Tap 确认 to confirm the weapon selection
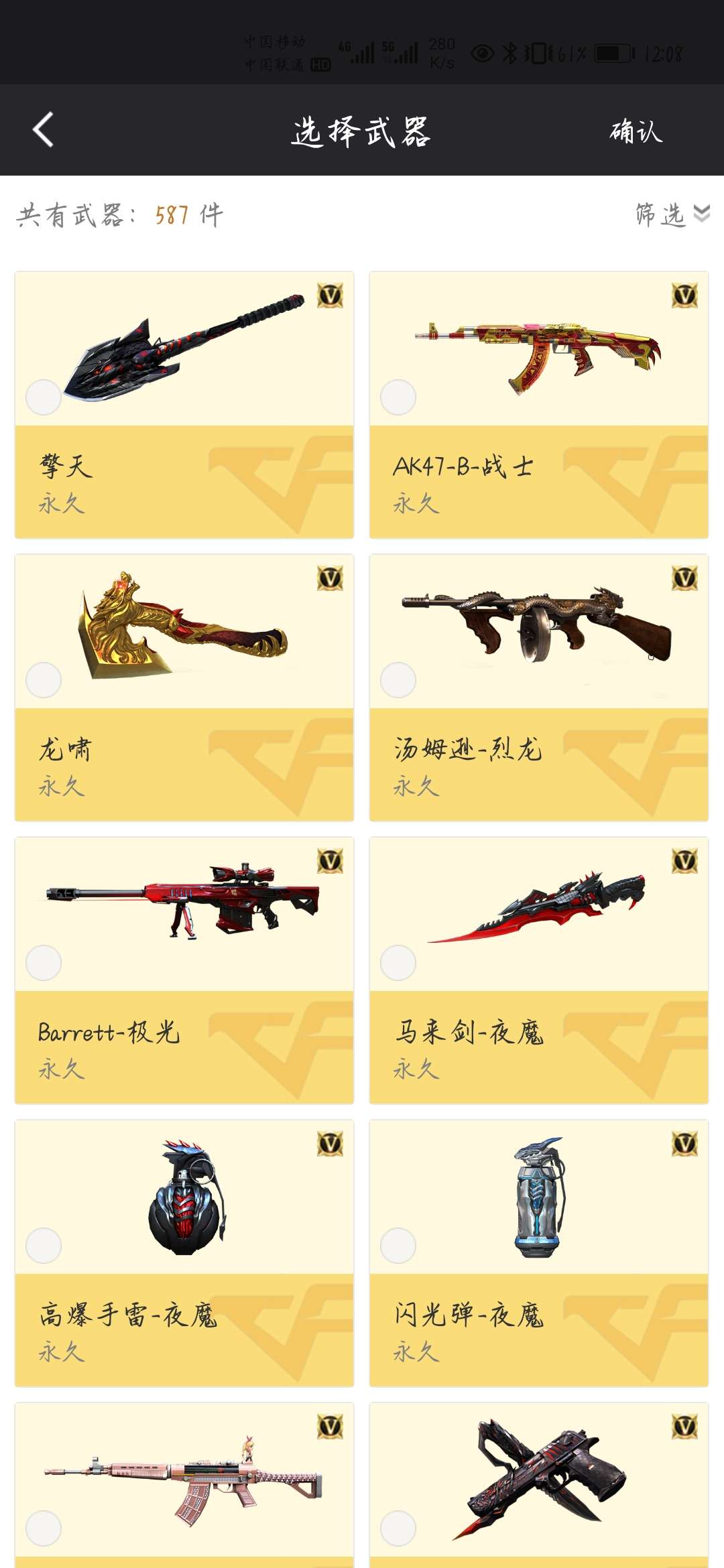This screenshot has height=1568, width=724. coord(636,131)
